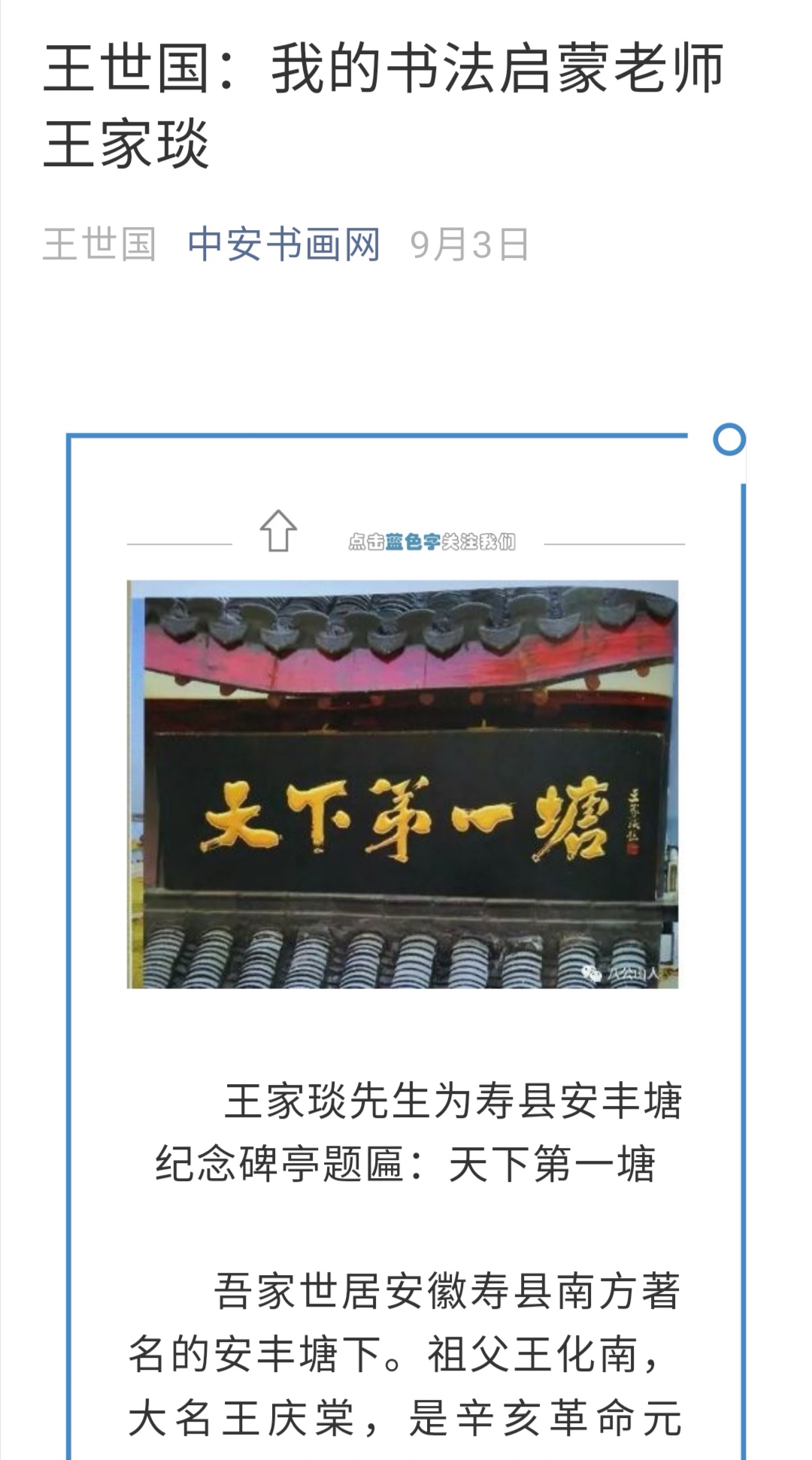Viewport: 812px width, 1460px height.
Task: Open the 中安书画网 account link
Action: (x=283, y=244)
